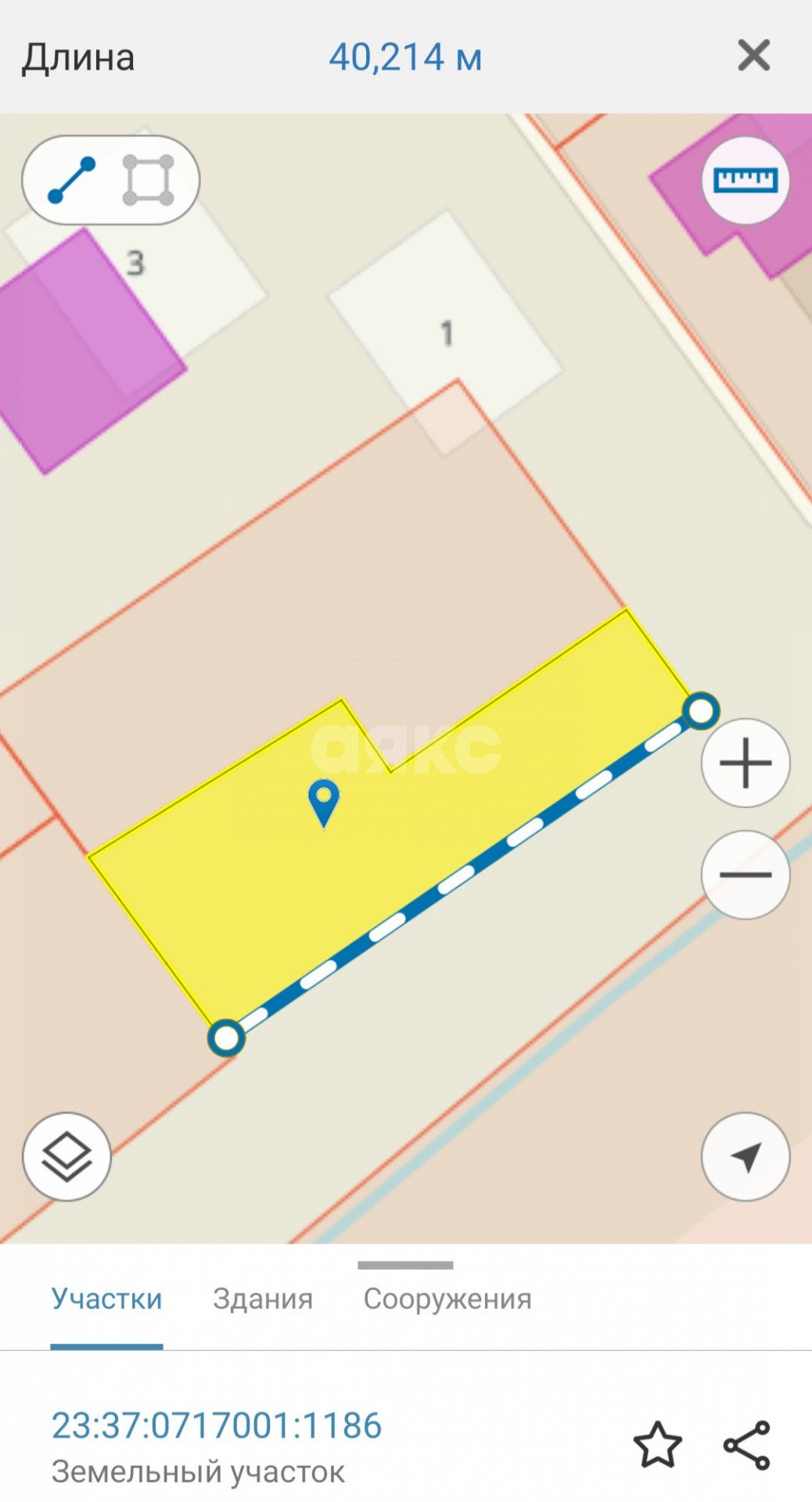The height and width of the screenshot is (1502, 812).
Task: Select the line distance measuring tool
Action: pos(72,181)
